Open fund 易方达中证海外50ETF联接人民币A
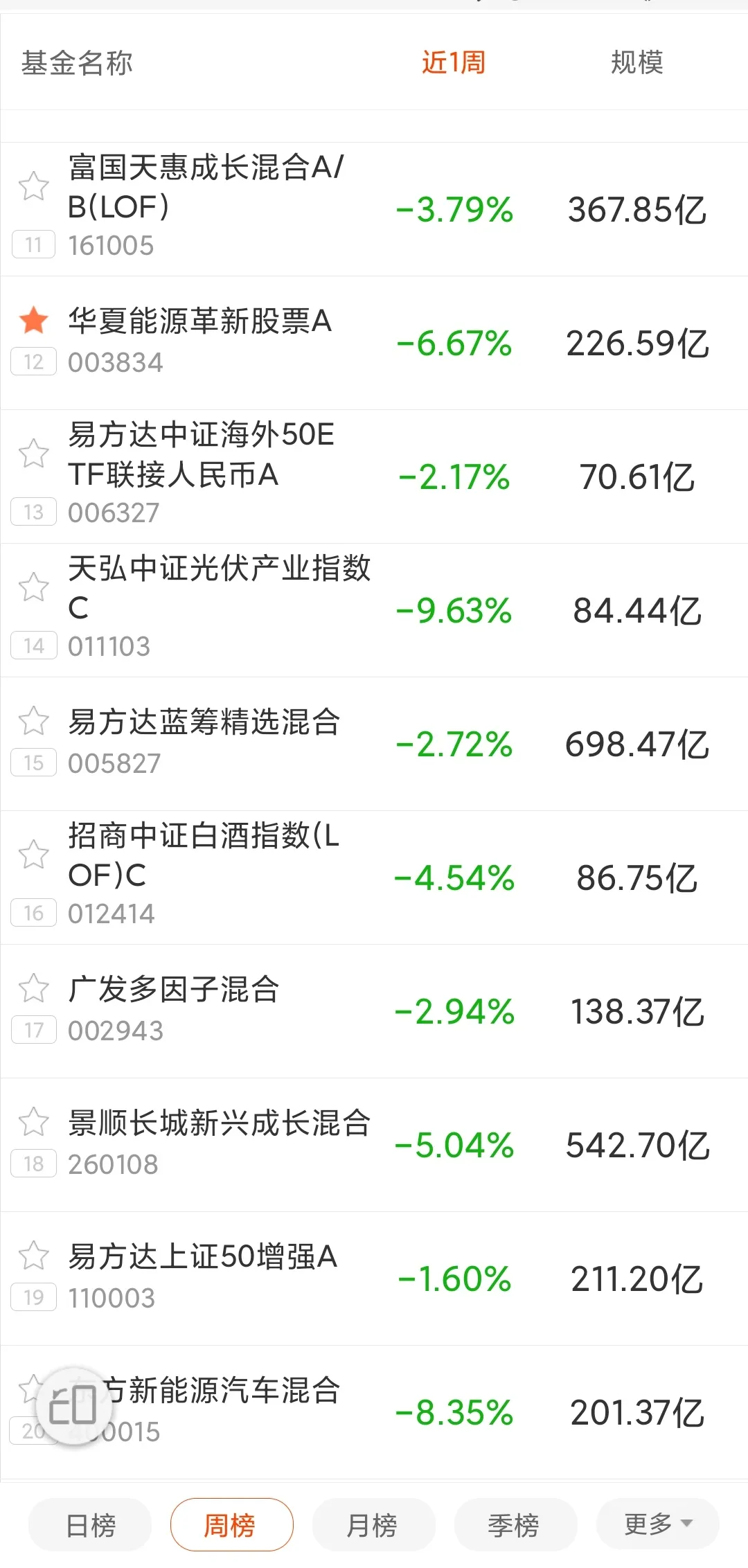This screenshot has width=748, height=1568. [x=201, y=455]
